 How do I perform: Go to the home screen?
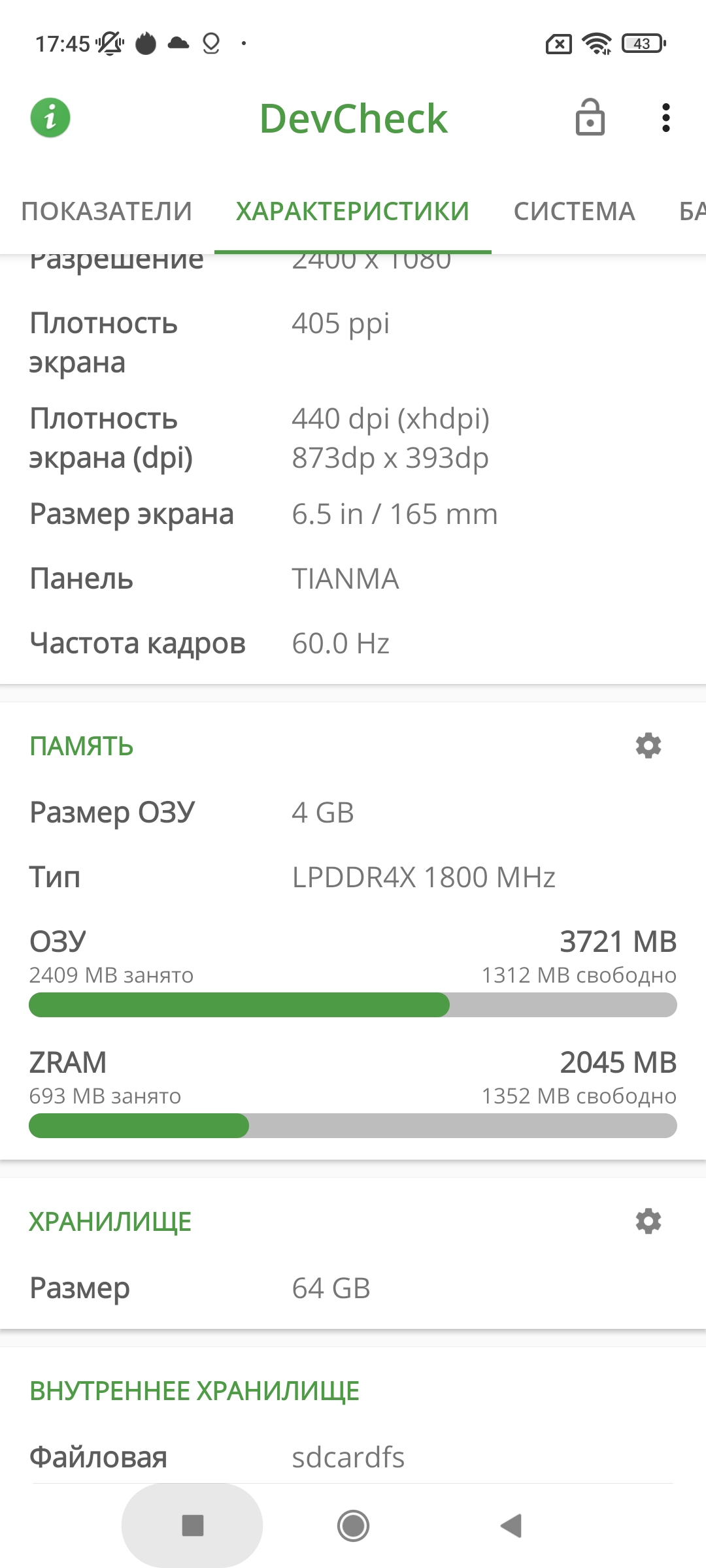pyautogui.click(x=353, y=1526)
